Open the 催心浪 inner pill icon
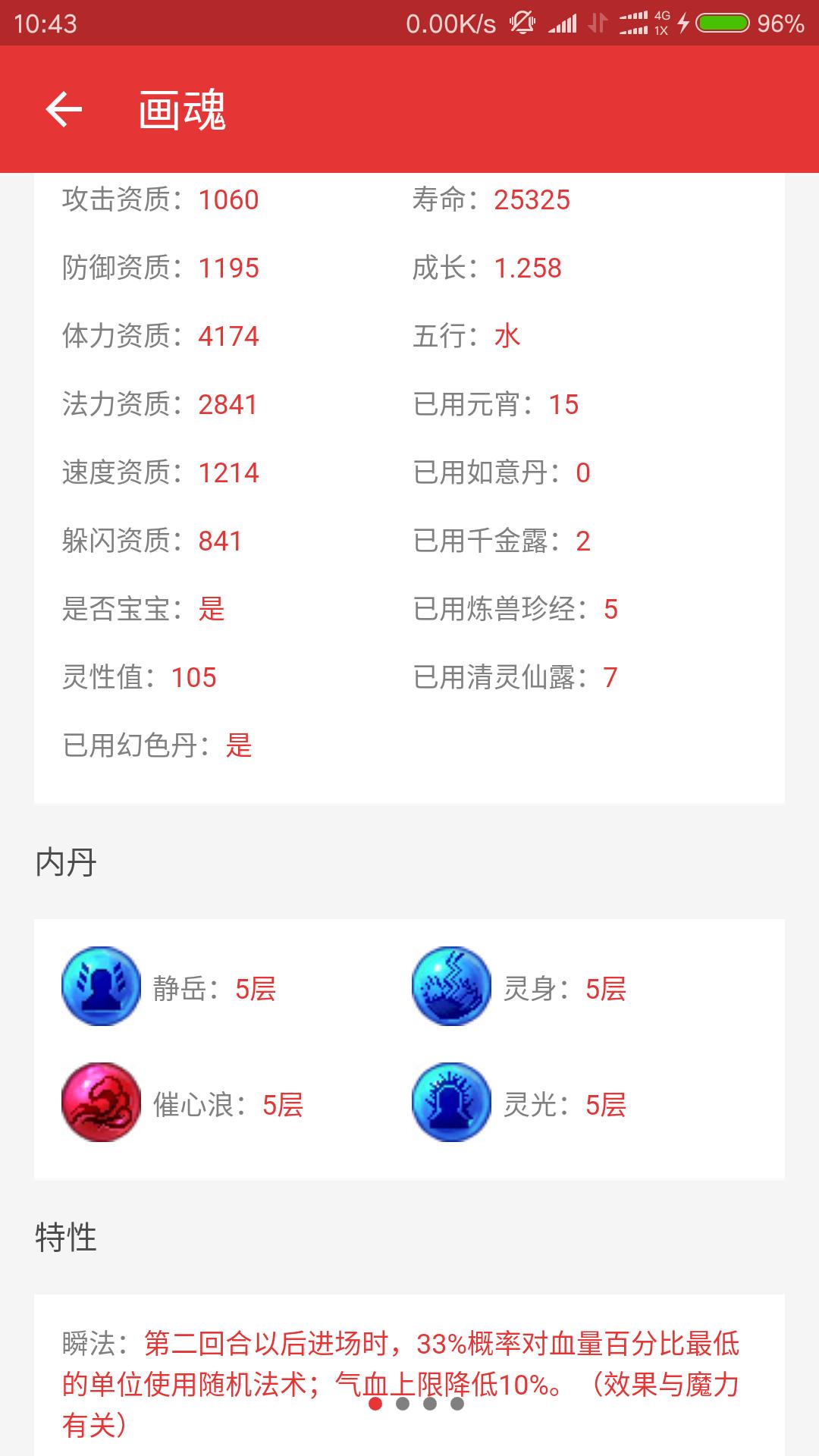Screen dimensions: 819x1456 click(x=101, y=1102)
